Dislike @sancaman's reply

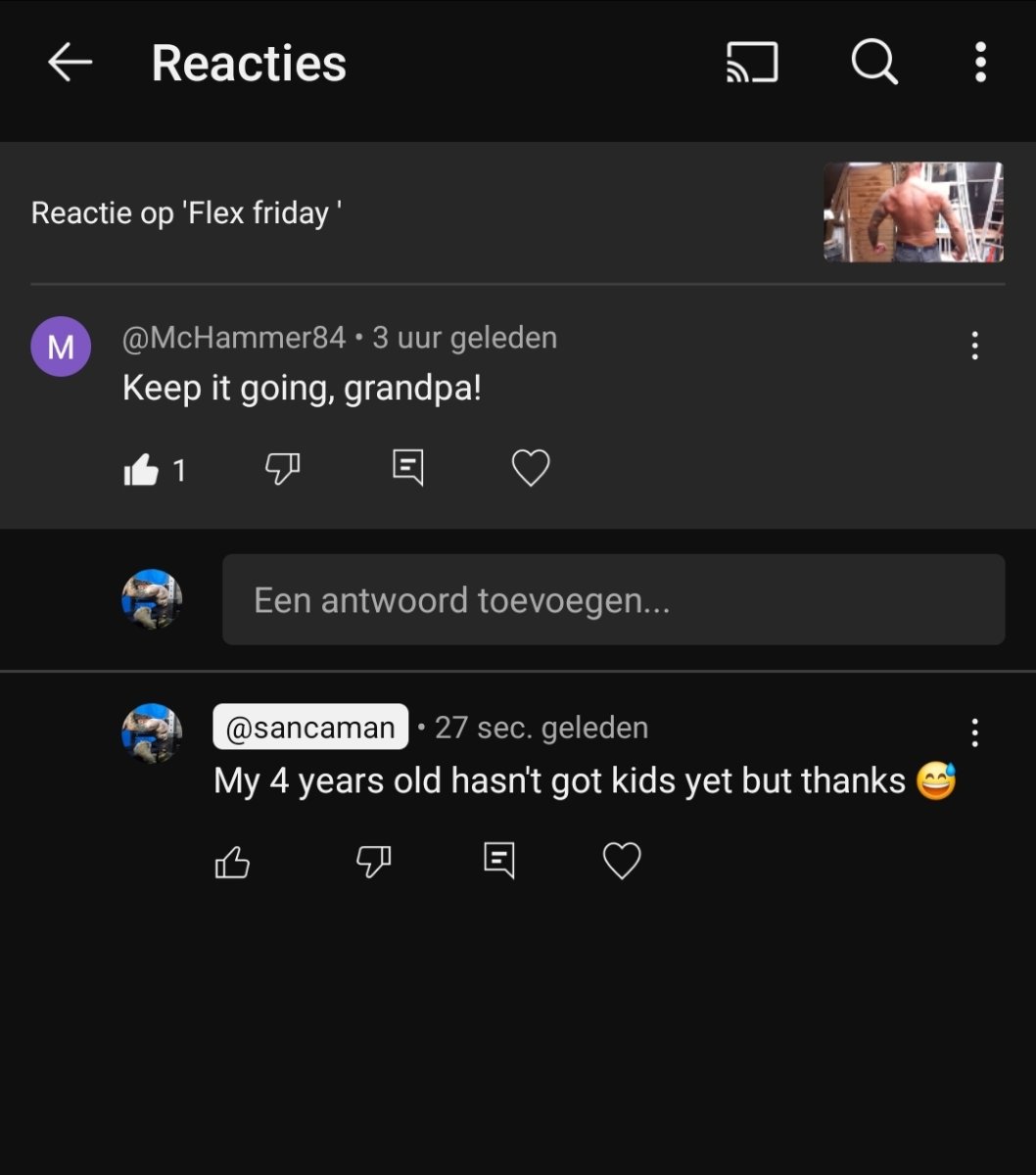[x=373, y=861]
